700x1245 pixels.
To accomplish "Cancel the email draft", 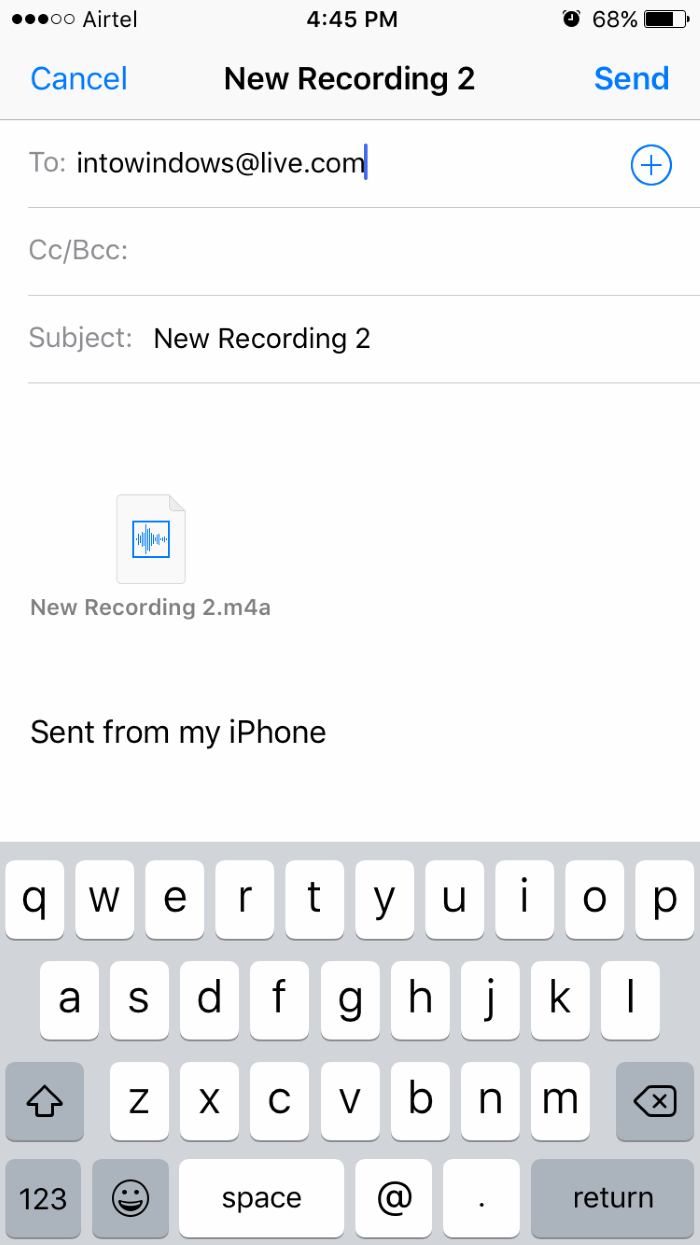I will 79,78.
